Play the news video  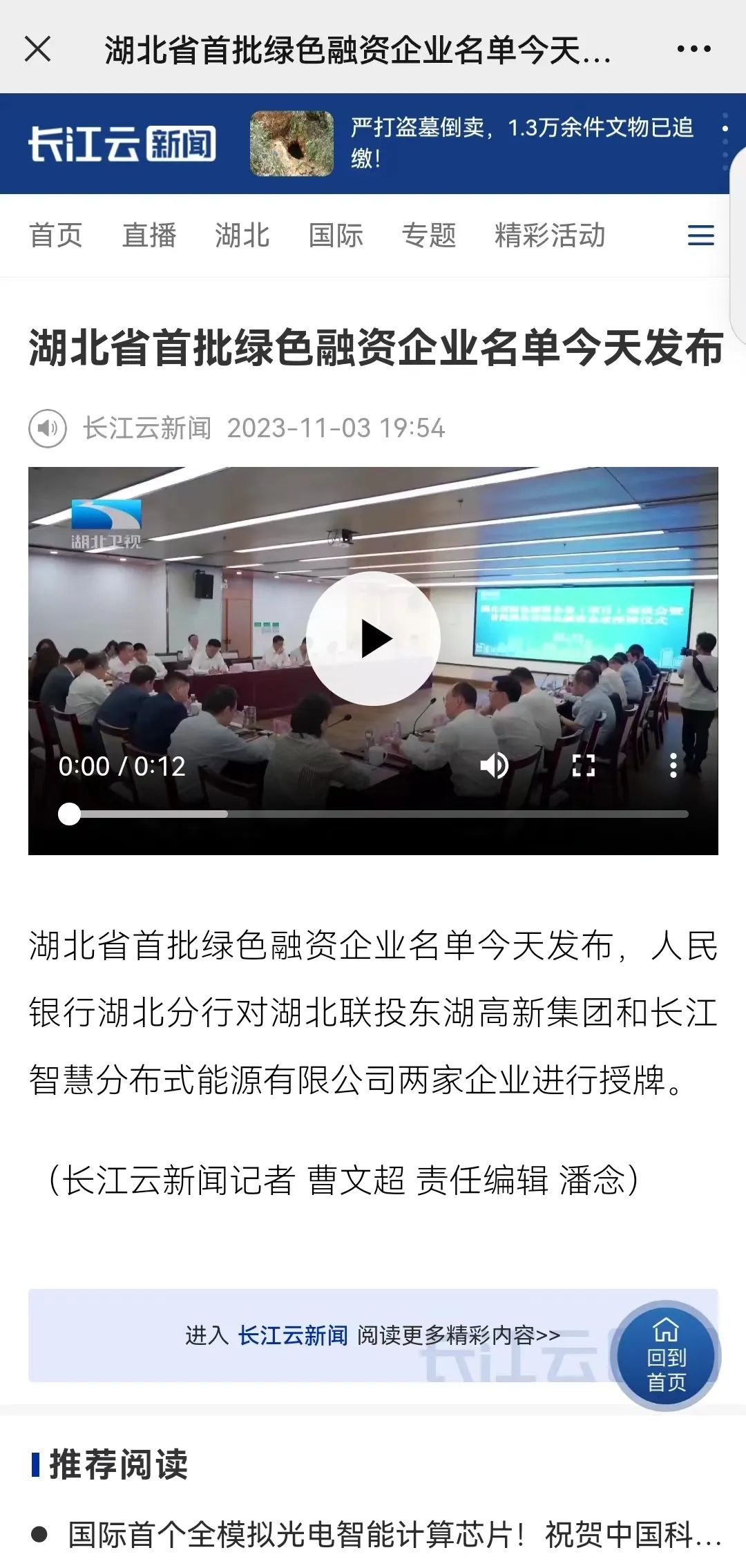pyautogui.click(x=374, y=638)
